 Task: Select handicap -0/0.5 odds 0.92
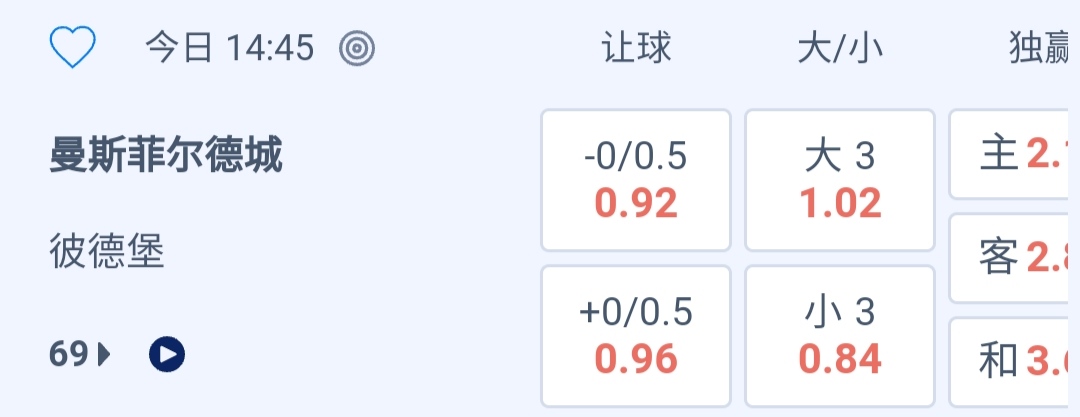[x=636, y=181]
